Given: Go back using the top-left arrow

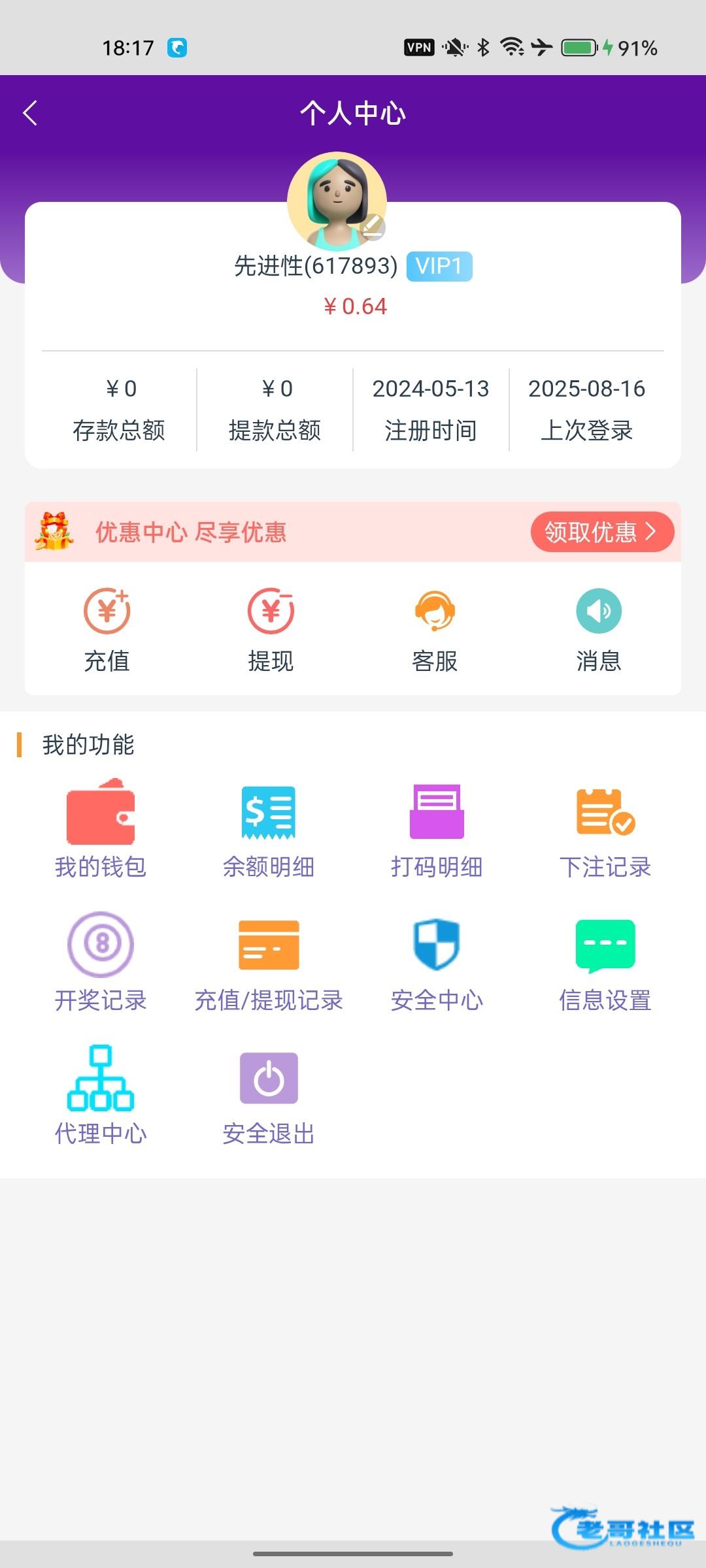Looking at the screenshot, I should [x=30, y=113].
